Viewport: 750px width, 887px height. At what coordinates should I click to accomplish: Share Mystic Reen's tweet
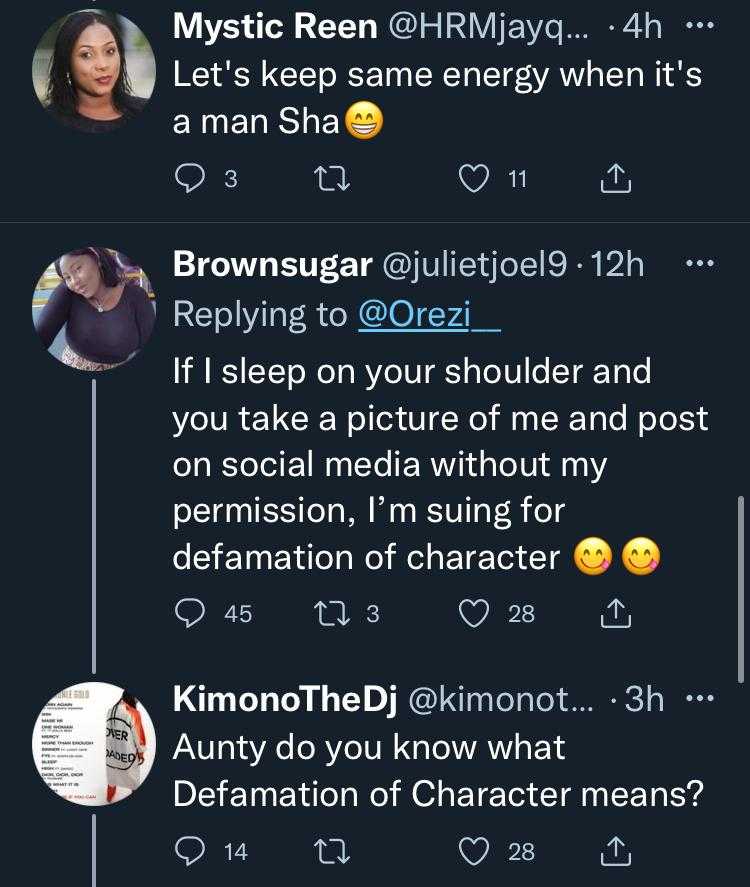616,180
